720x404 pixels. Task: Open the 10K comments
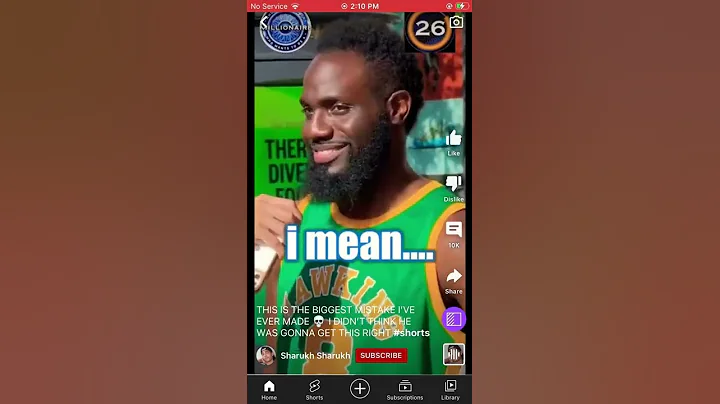[x=454, y=231]
